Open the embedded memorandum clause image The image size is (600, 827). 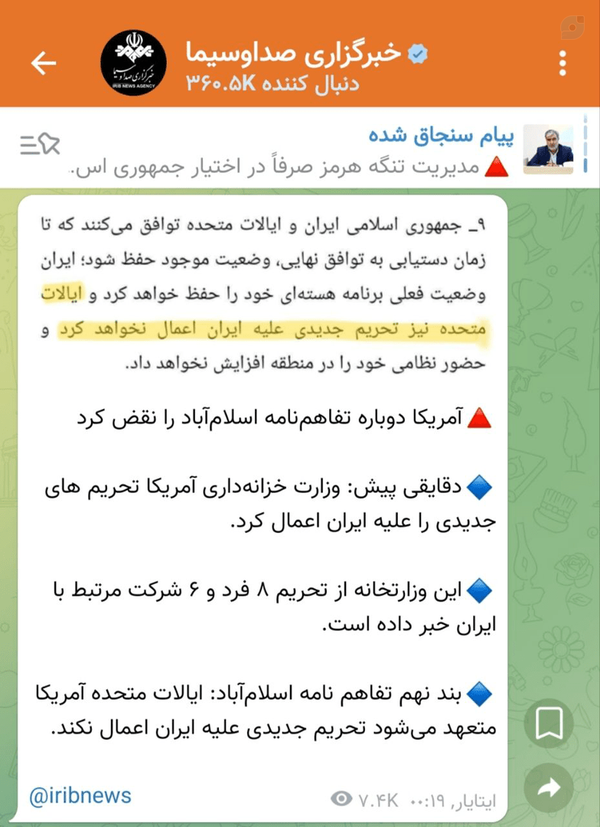pos(263,294)
